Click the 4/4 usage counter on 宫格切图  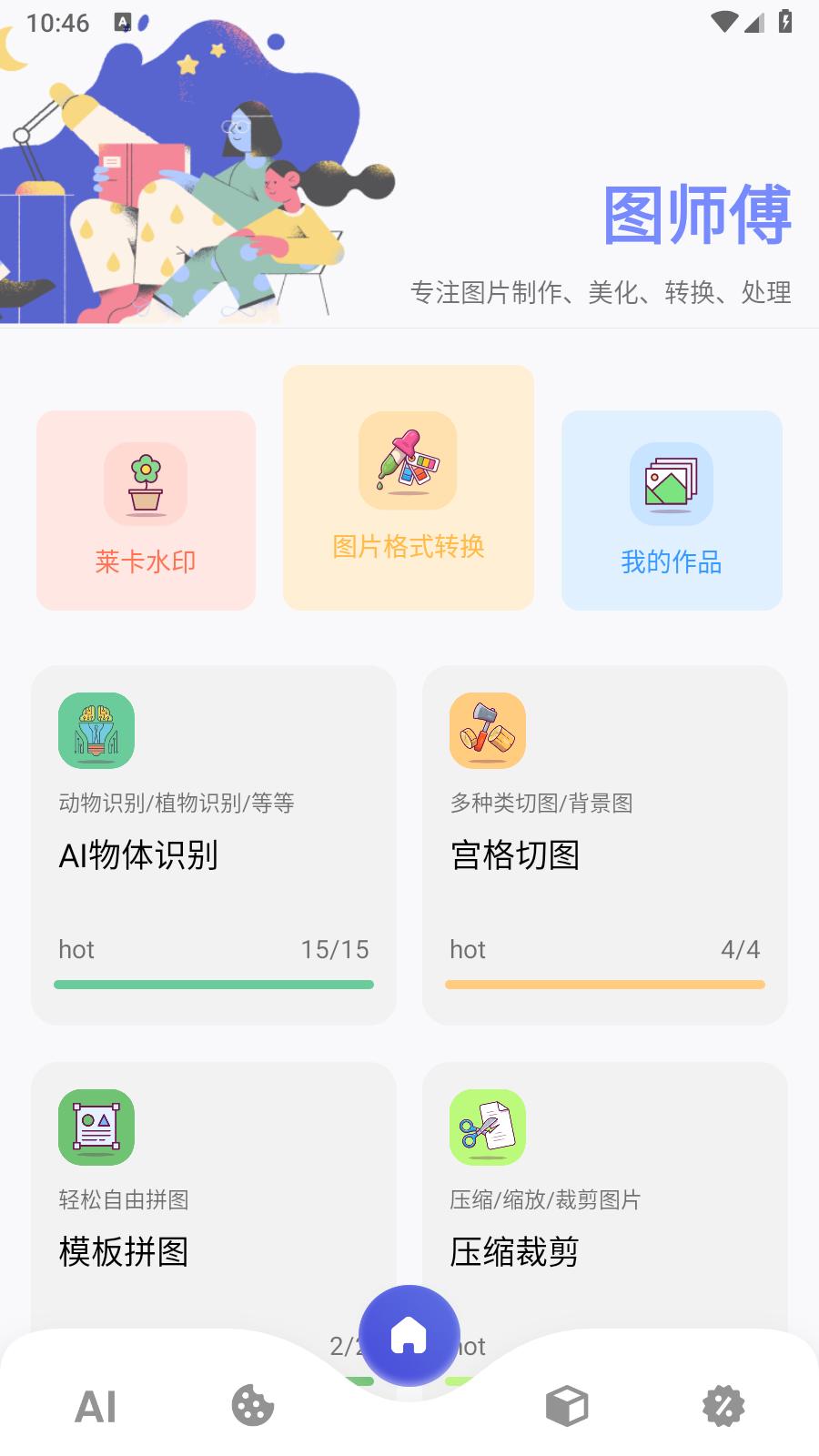(x=738, y=950)
